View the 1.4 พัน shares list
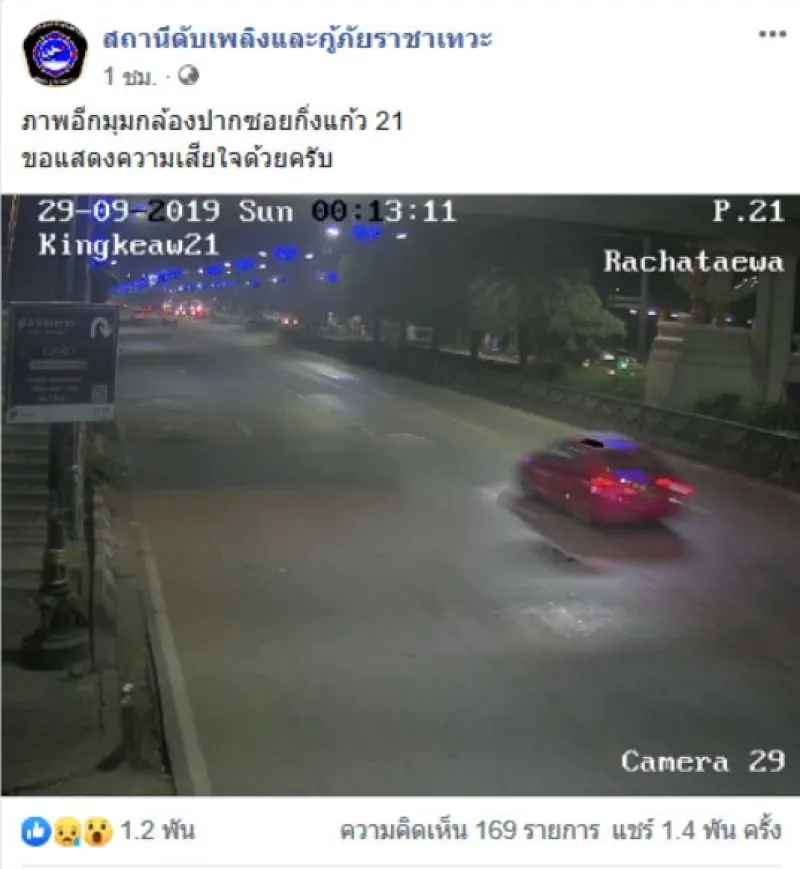This screenshot has width=800, height=869. coord(696,830)
